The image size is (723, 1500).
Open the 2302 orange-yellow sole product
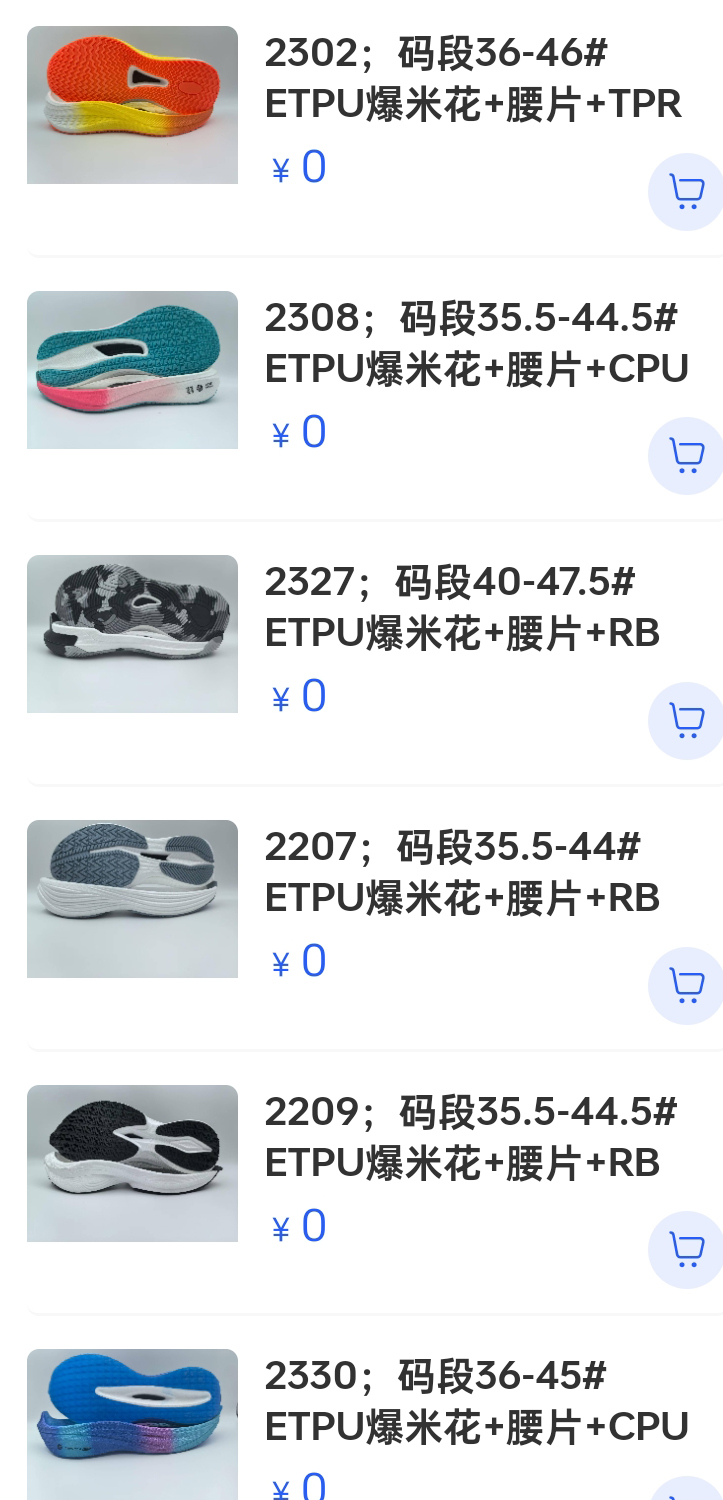click(x=132, y=105)
